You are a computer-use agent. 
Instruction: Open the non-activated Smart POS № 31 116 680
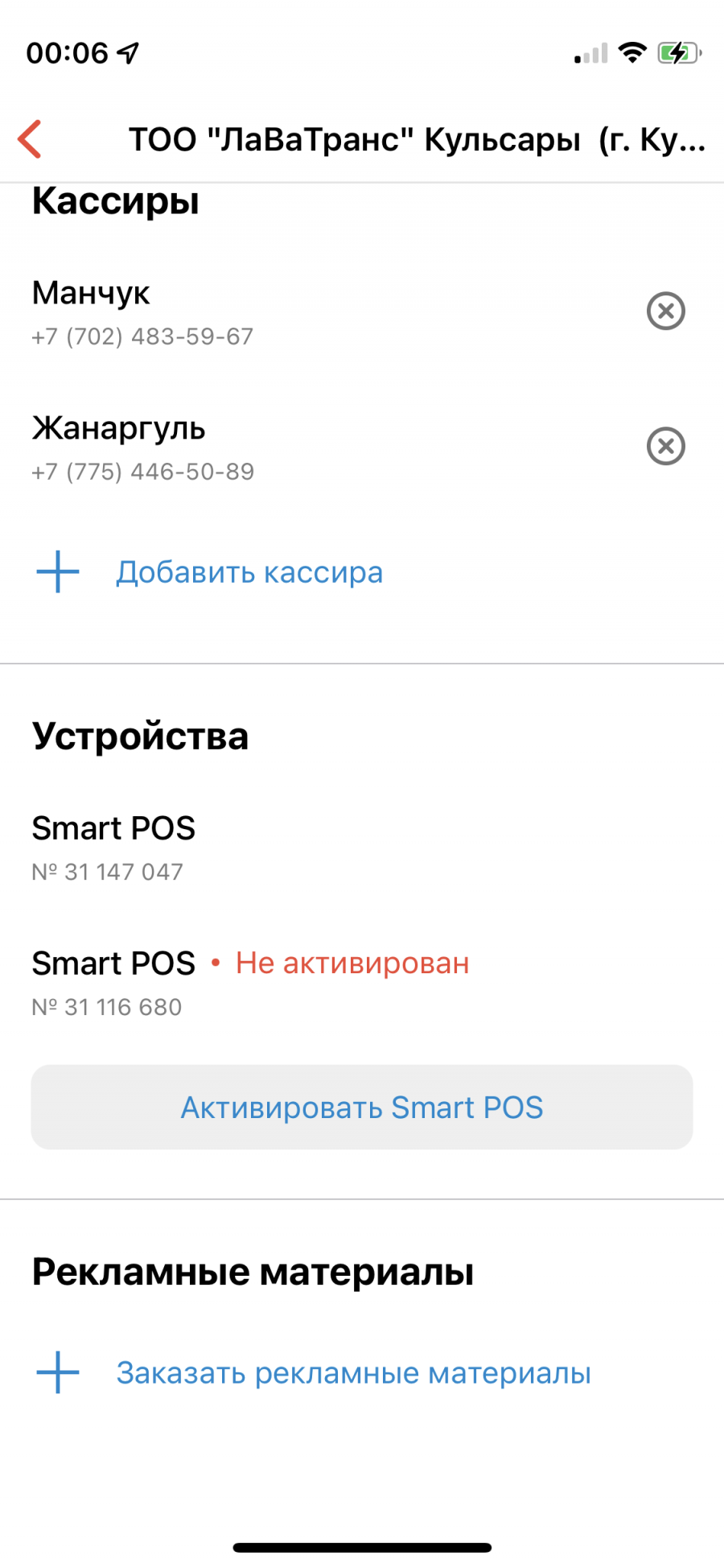362,984
